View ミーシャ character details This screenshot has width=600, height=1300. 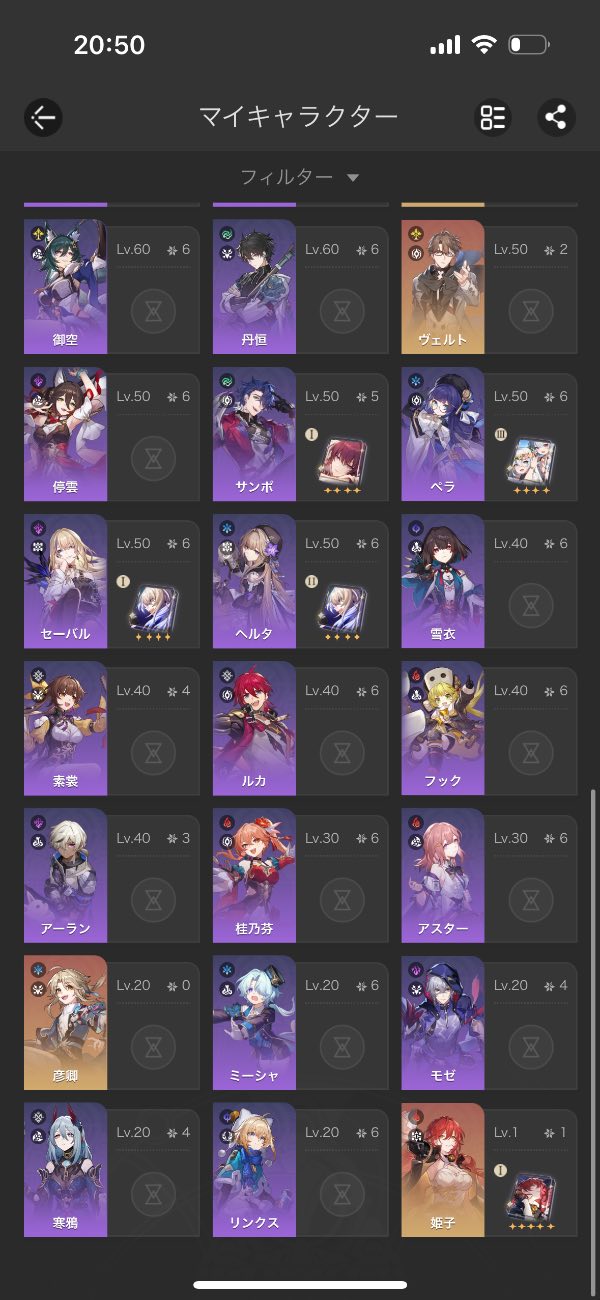(300, 1022)
